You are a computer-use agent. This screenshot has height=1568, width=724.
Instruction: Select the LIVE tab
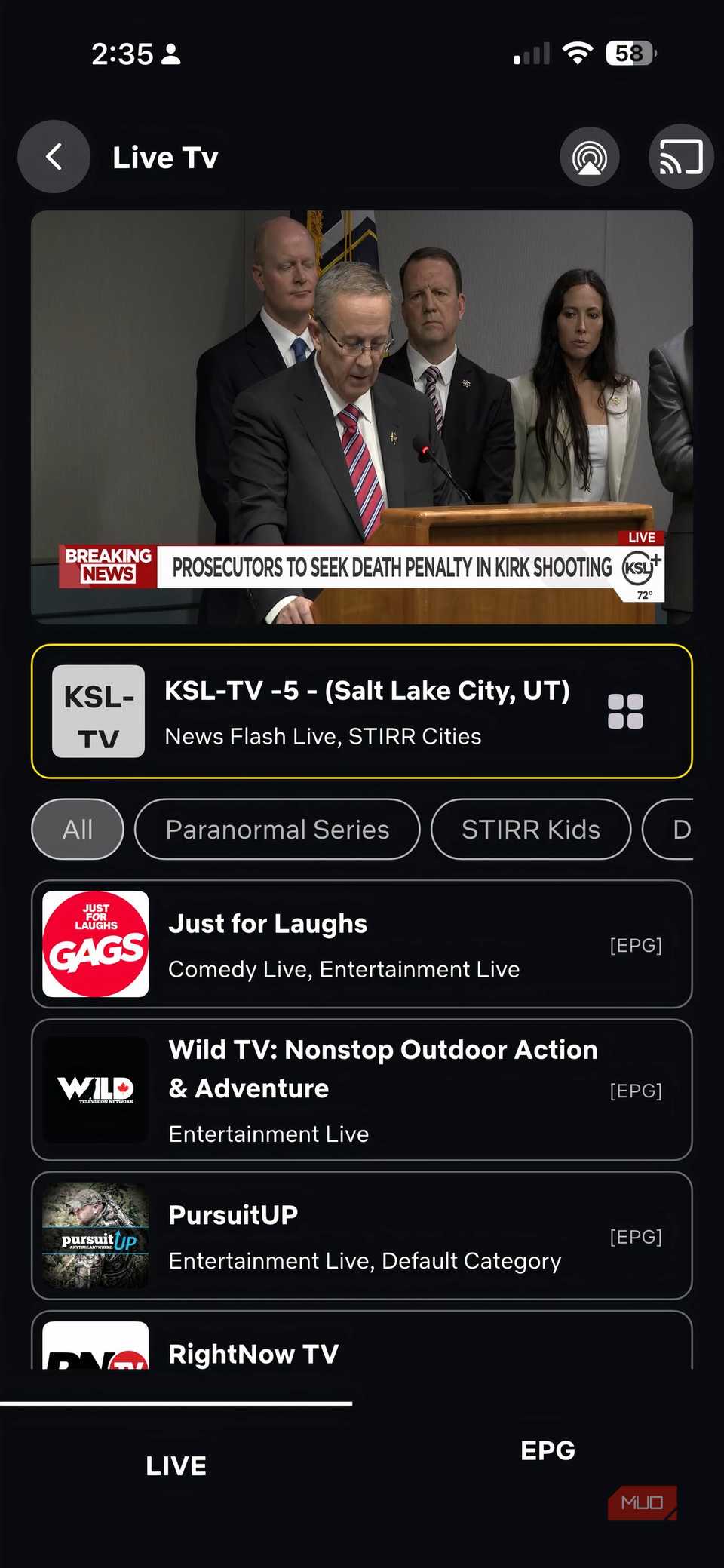pos(175,1465)
